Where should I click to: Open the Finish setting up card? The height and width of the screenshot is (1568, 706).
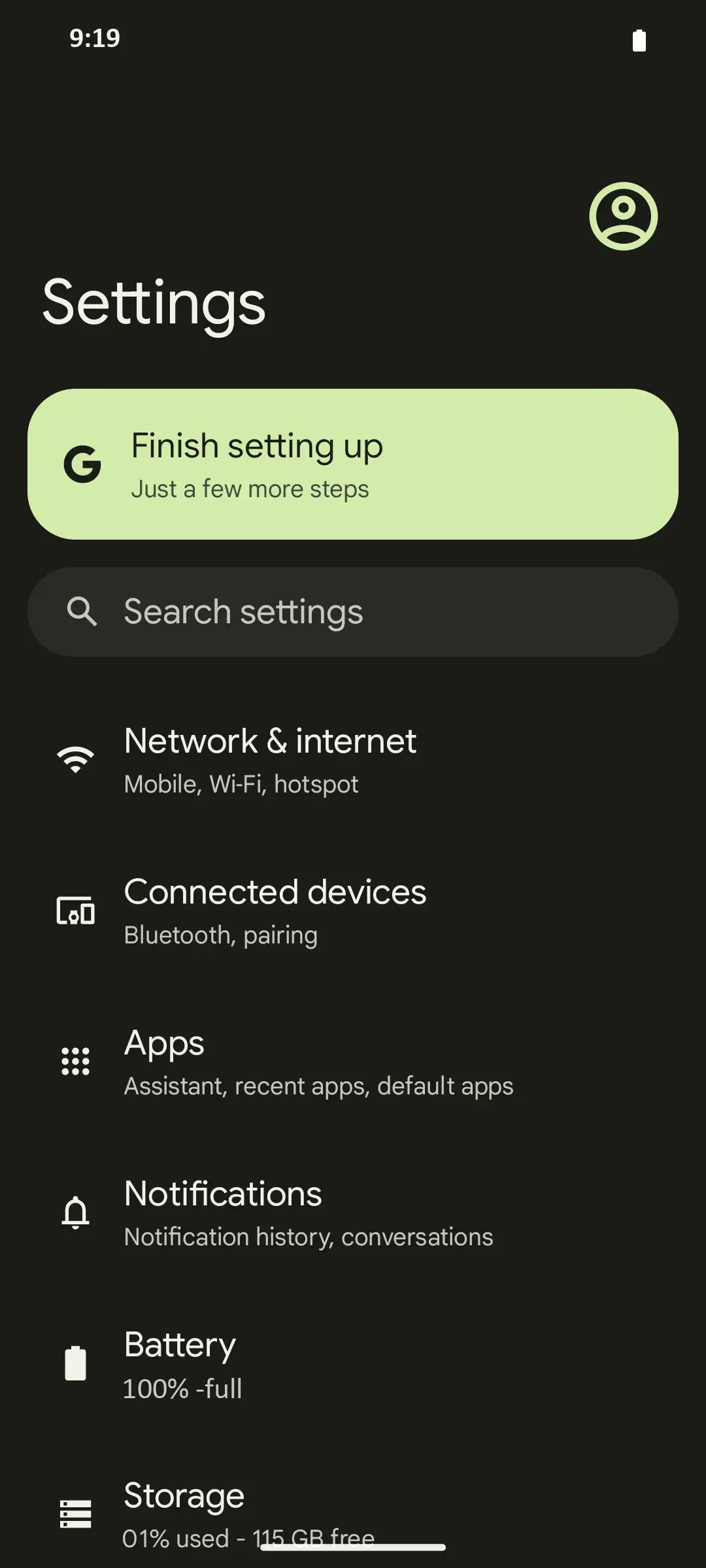(x=353, y=464)
